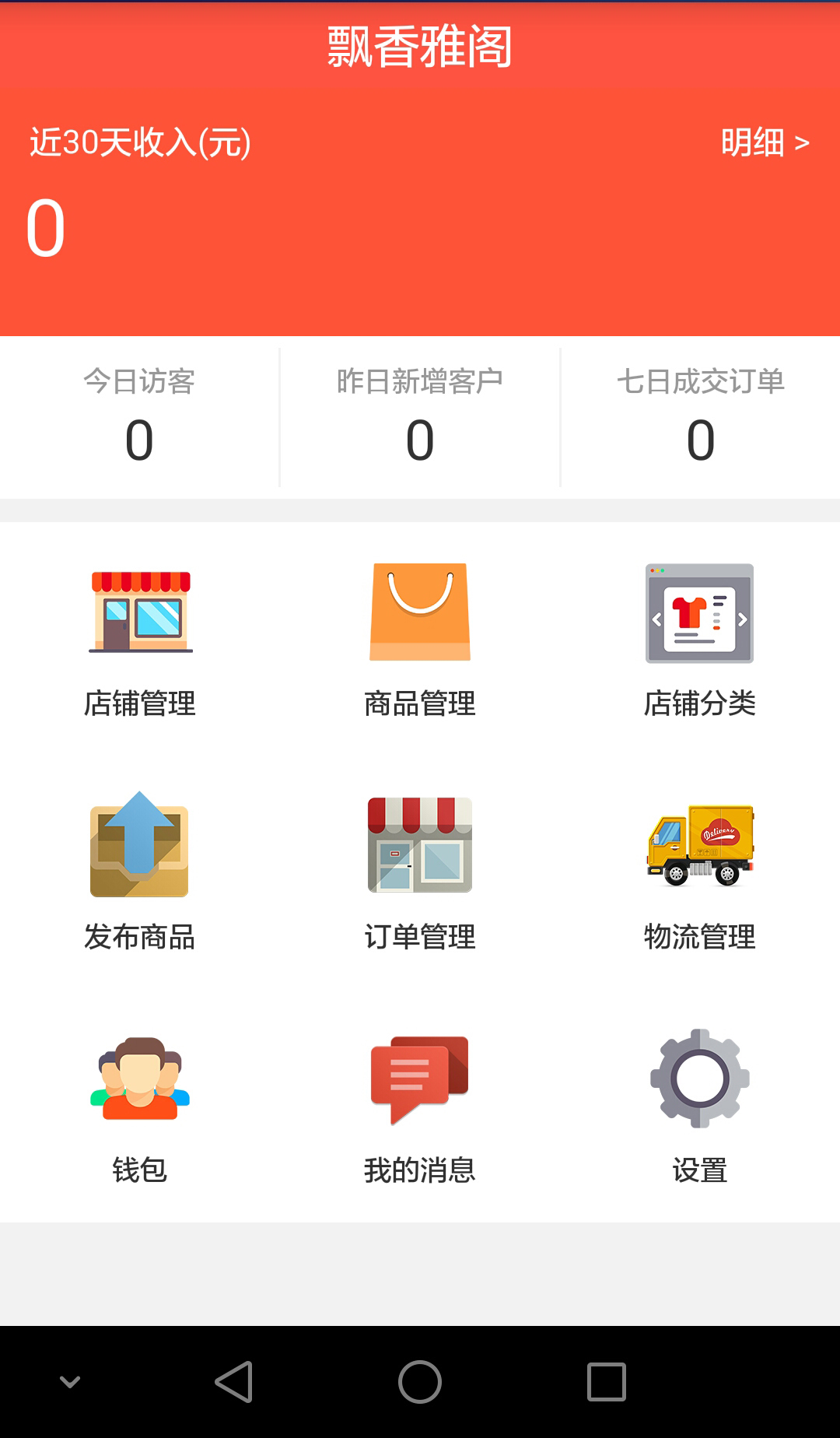Select 发布商品 to publish a product
Image resolution: width=840 pixels, height=1438 pixels.
click(x=140, y=872)
